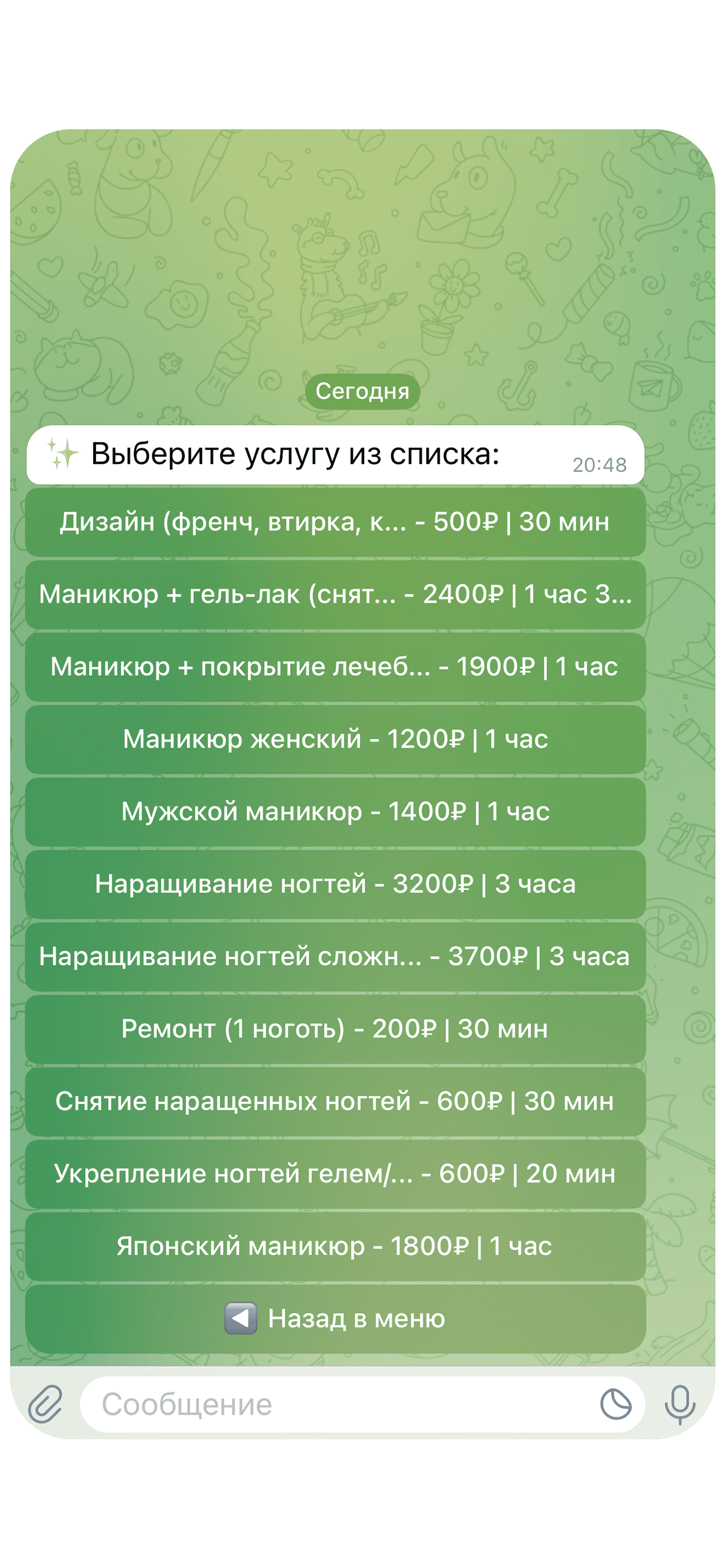Select Дизайн service for 500₽
The width and height of the screenshot is (725, 1568).
(335, 522)
